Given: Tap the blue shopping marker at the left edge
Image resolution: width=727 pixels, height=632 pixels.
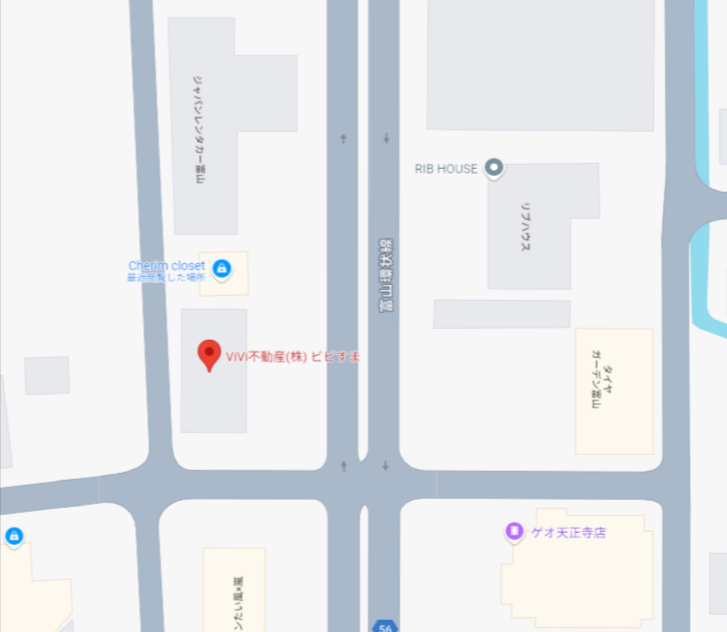Looking at the screenshot, I should tap(14, 537).
